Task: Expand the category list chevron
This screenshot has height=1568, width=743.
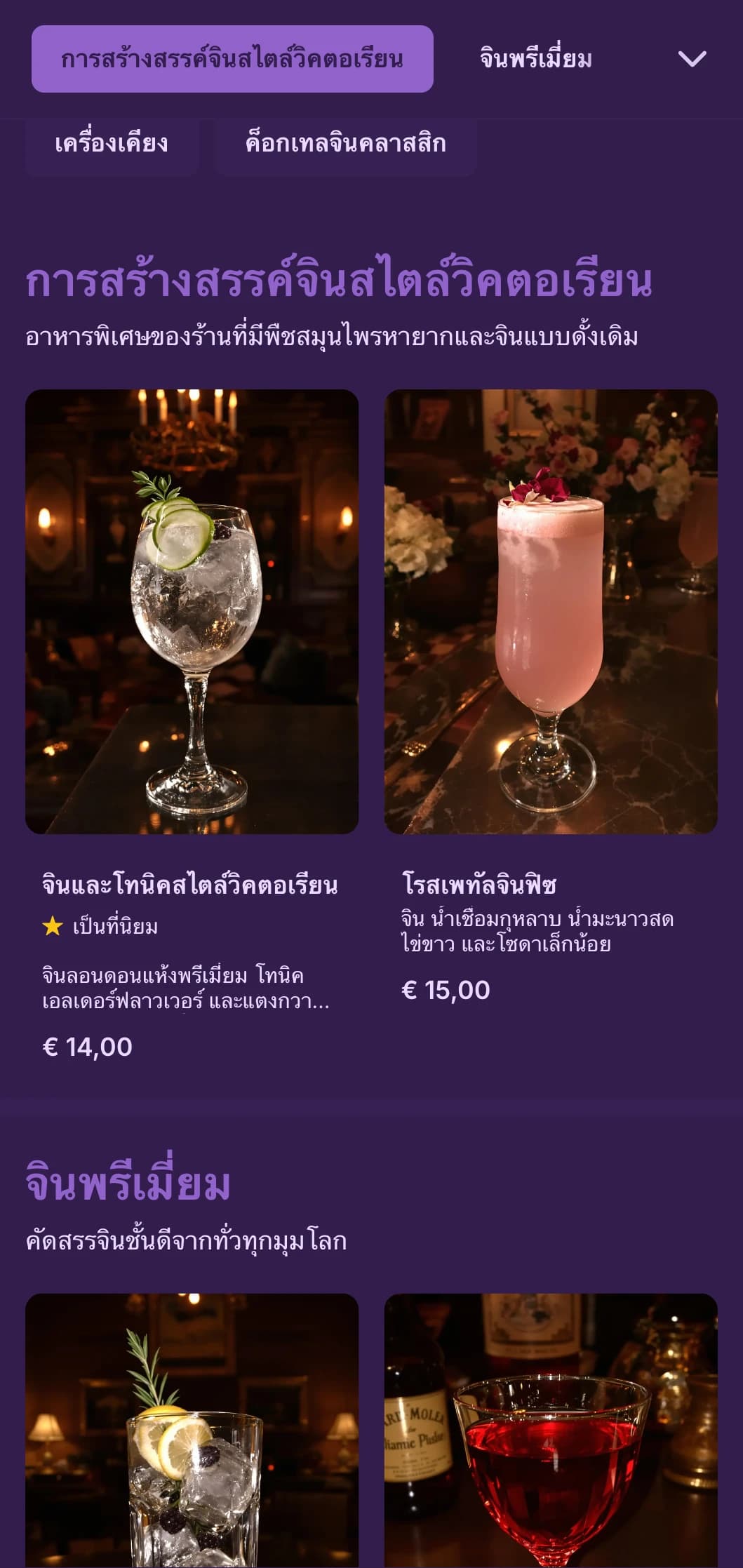Action: pos(692,59)
